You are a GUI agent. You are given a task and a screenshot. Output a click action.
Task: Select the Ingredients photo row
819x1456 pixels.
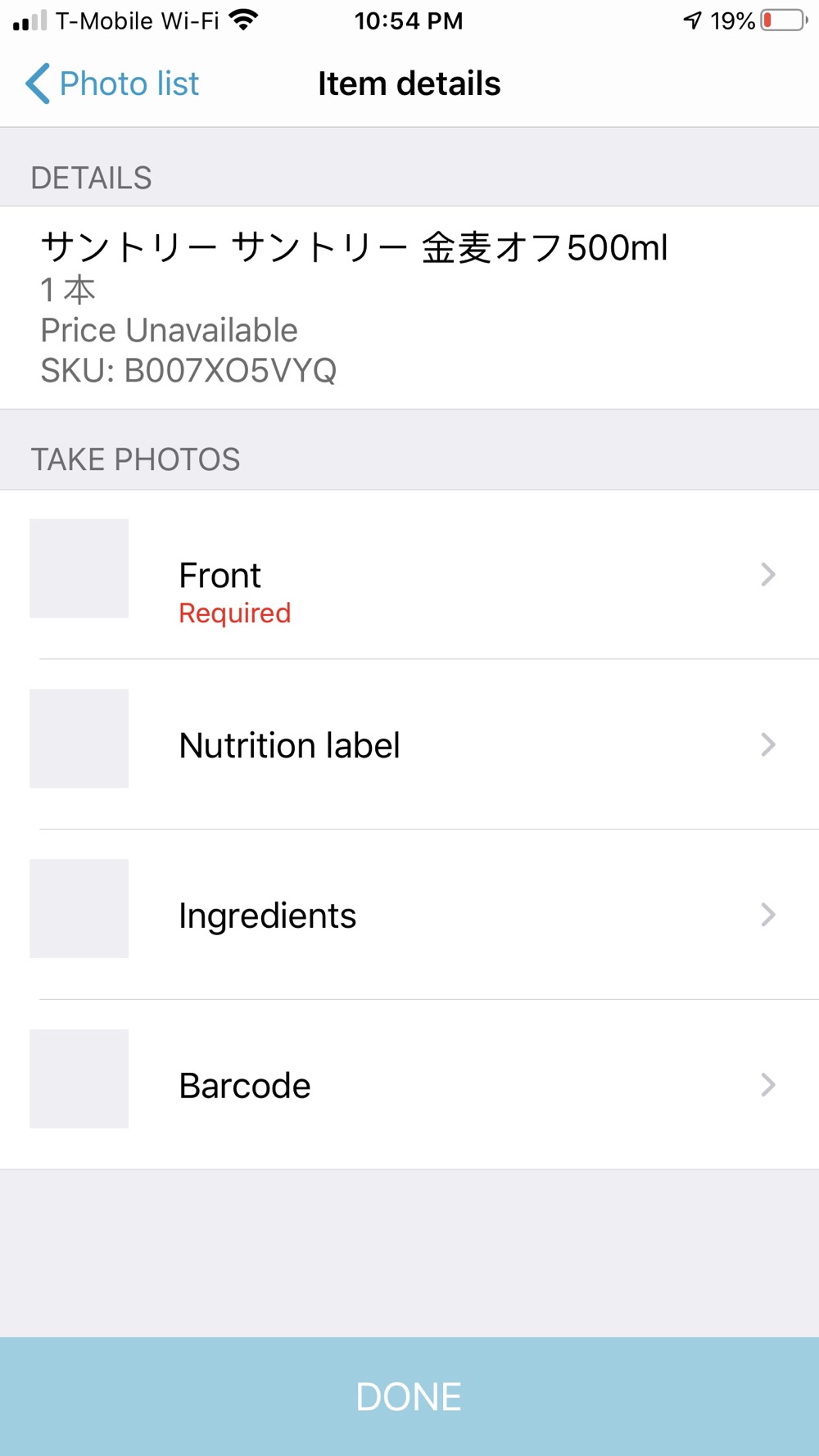point(409,915)
